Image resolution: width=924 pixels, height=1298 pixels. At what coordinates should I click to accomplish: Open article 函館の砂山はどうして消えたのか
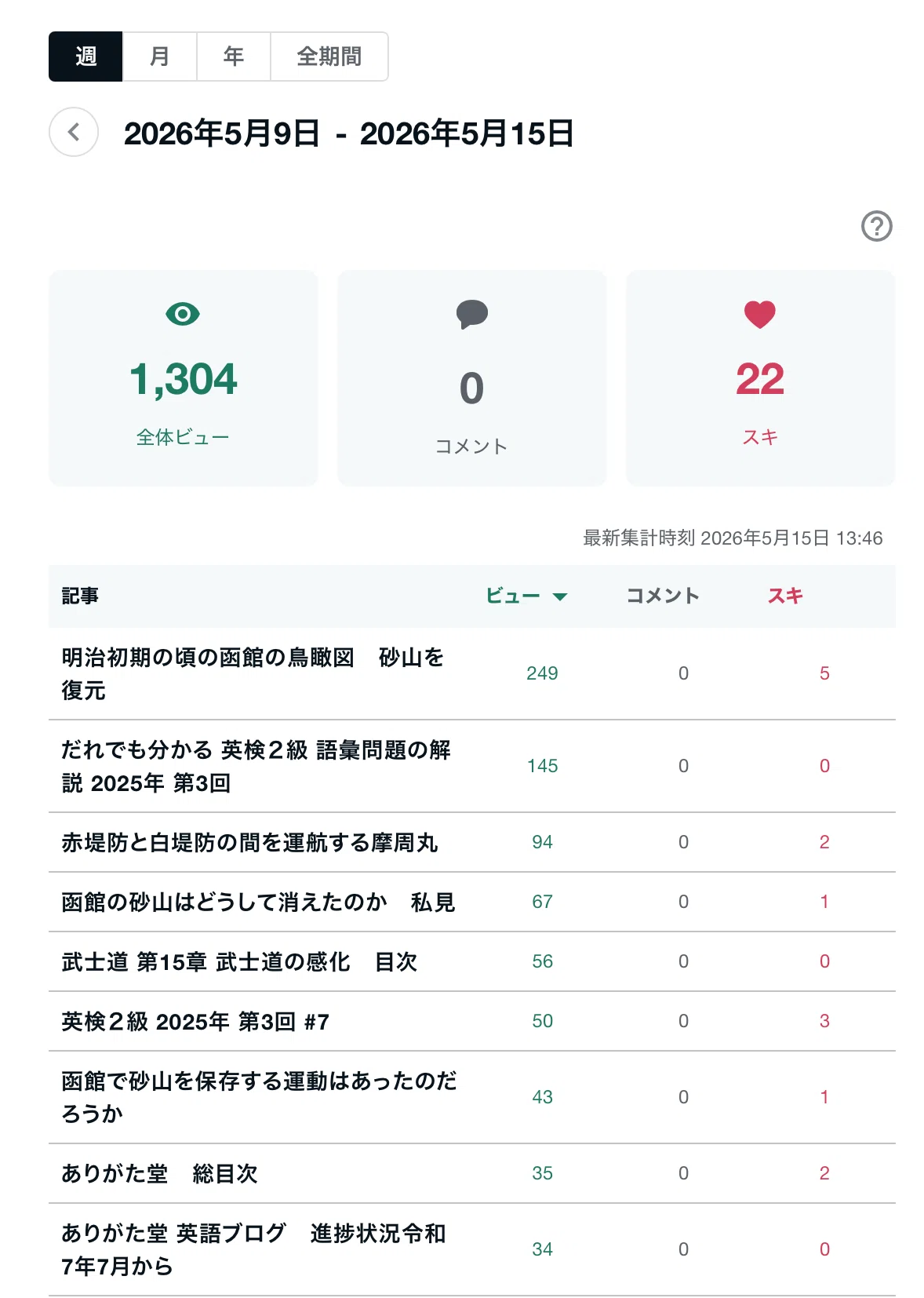(x=258, y=902)
